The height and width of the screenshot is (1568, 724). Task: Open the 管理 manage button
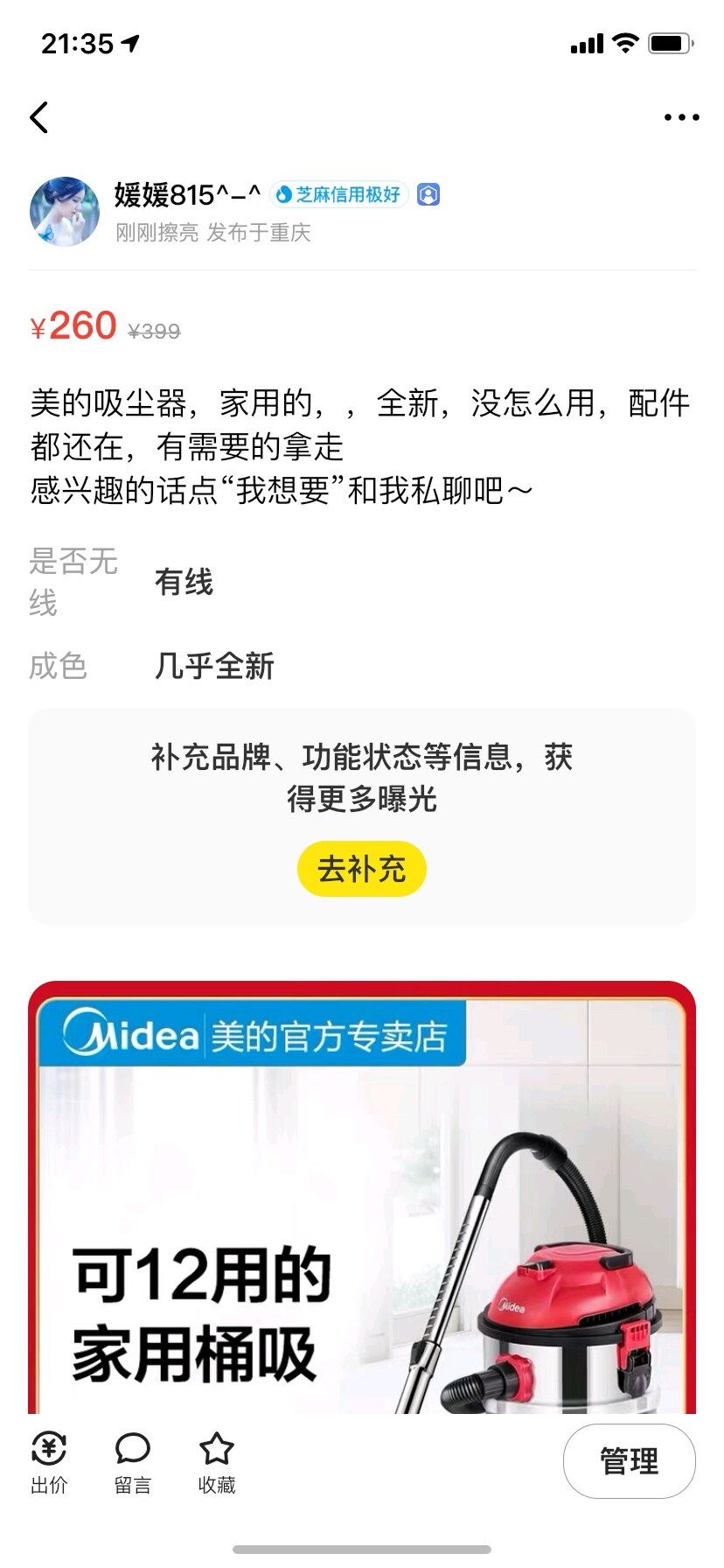pos(629,1460)
